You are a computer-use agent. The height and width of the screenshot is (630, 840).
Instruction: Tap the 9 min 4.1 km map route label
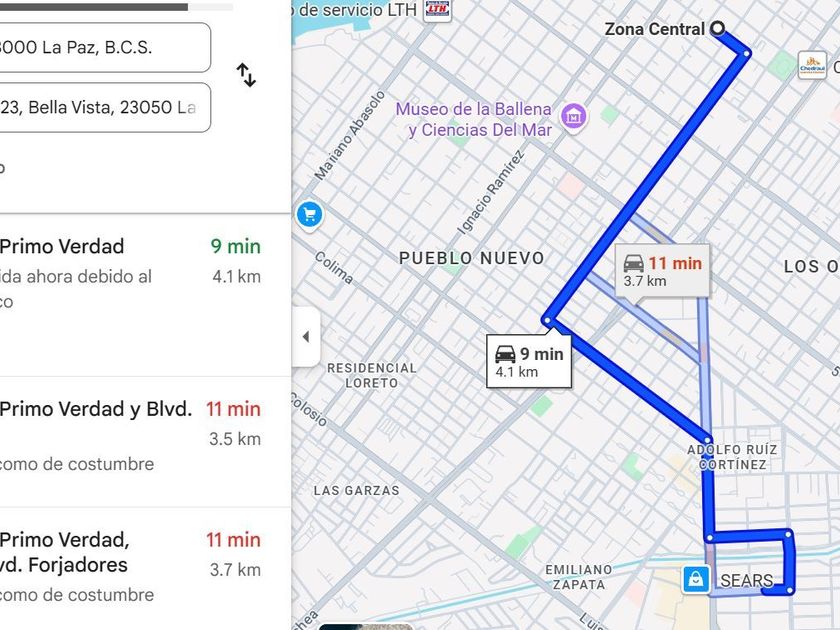point(530,362)
